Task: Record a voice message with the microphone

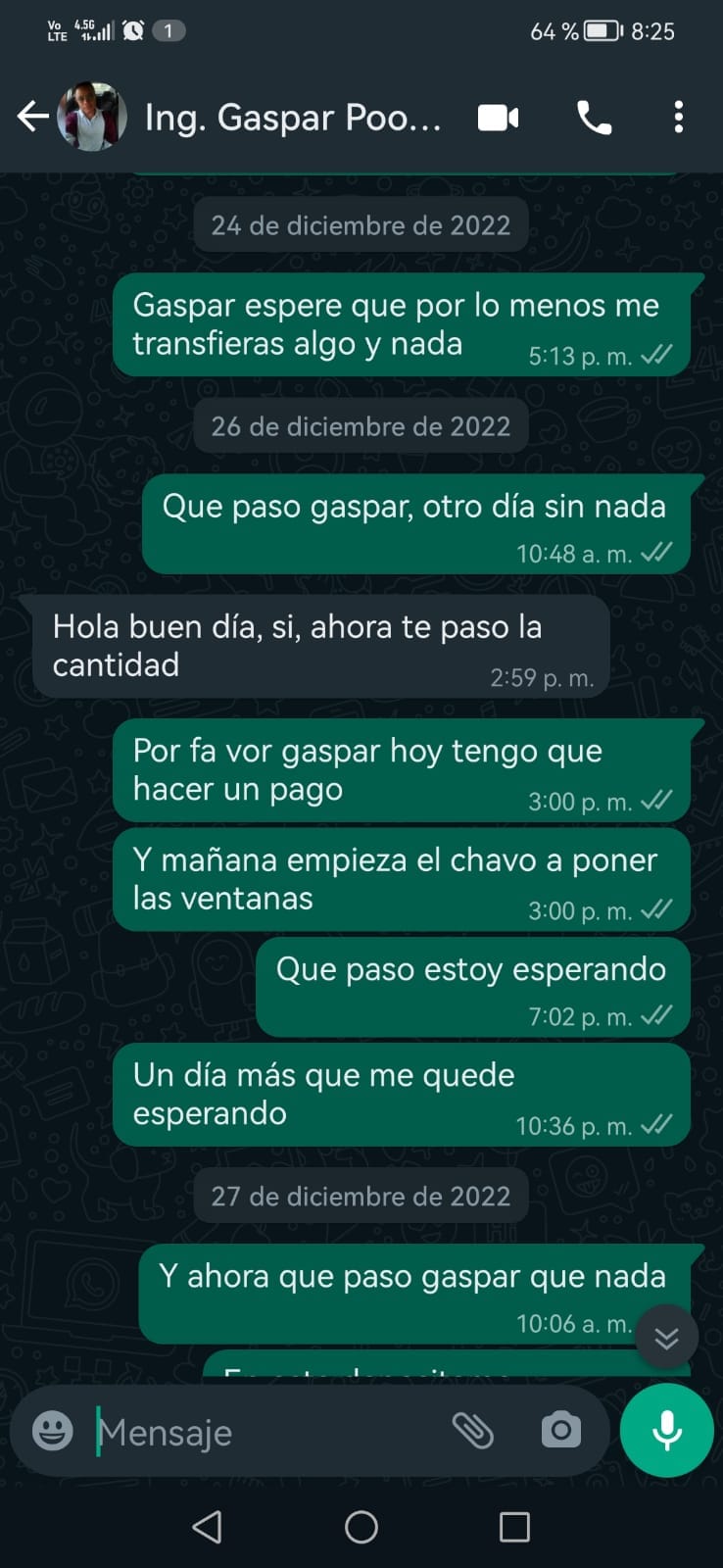Action: click(666, 1431)
